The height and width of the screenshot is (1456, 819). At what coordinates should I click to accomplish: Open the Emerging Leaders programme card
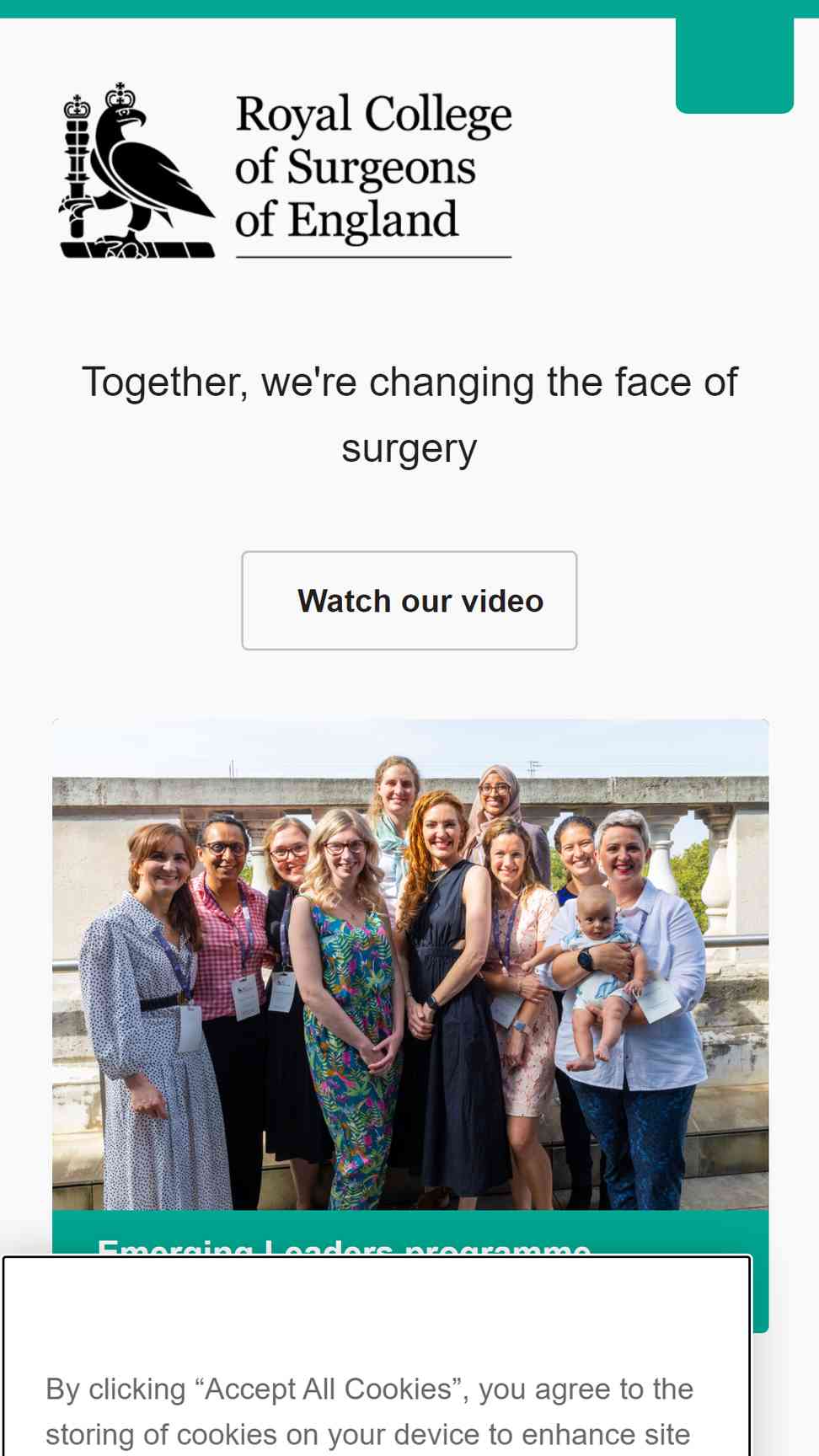(410, 986)
